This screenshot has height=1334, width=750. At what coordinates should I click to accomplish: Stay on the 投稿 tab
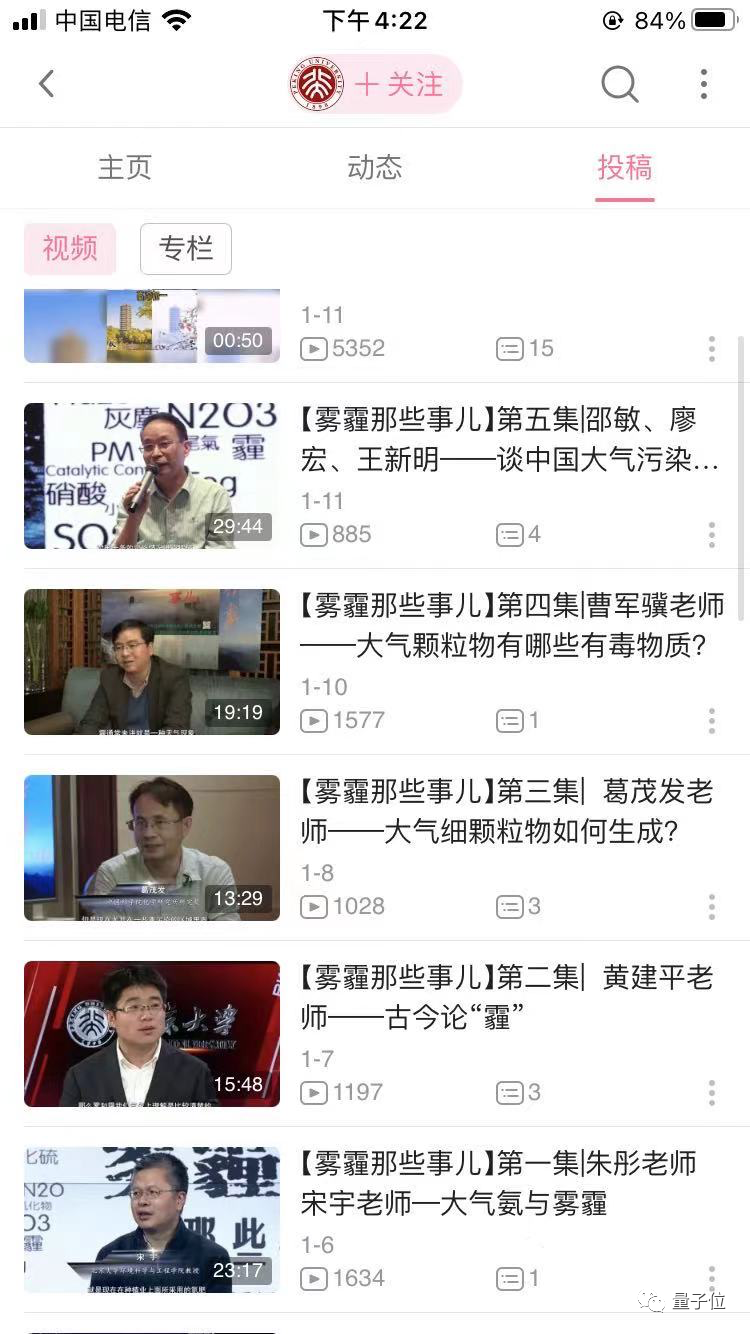pos(624,168)
